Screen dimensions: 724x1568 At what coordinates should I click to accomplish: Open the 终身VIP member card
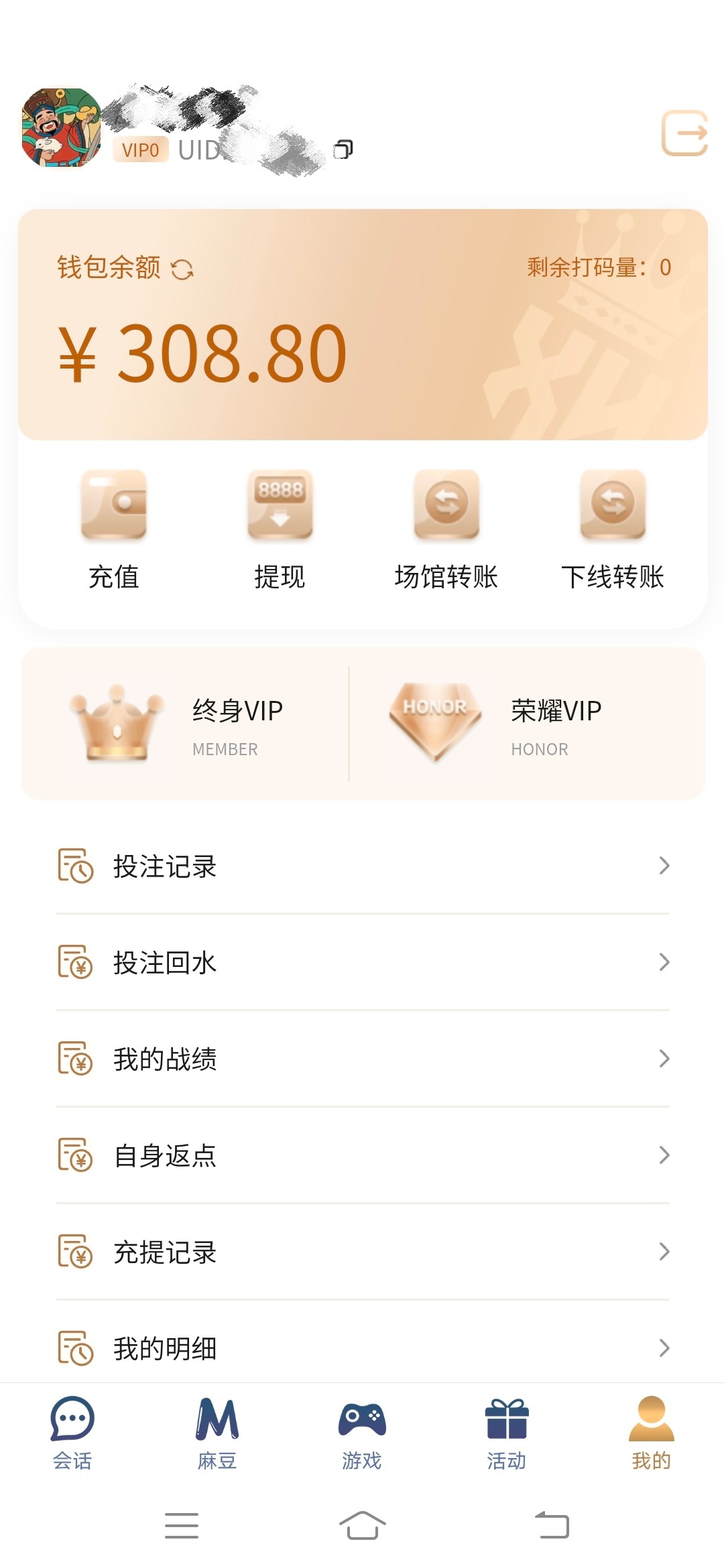coord(185,724)
